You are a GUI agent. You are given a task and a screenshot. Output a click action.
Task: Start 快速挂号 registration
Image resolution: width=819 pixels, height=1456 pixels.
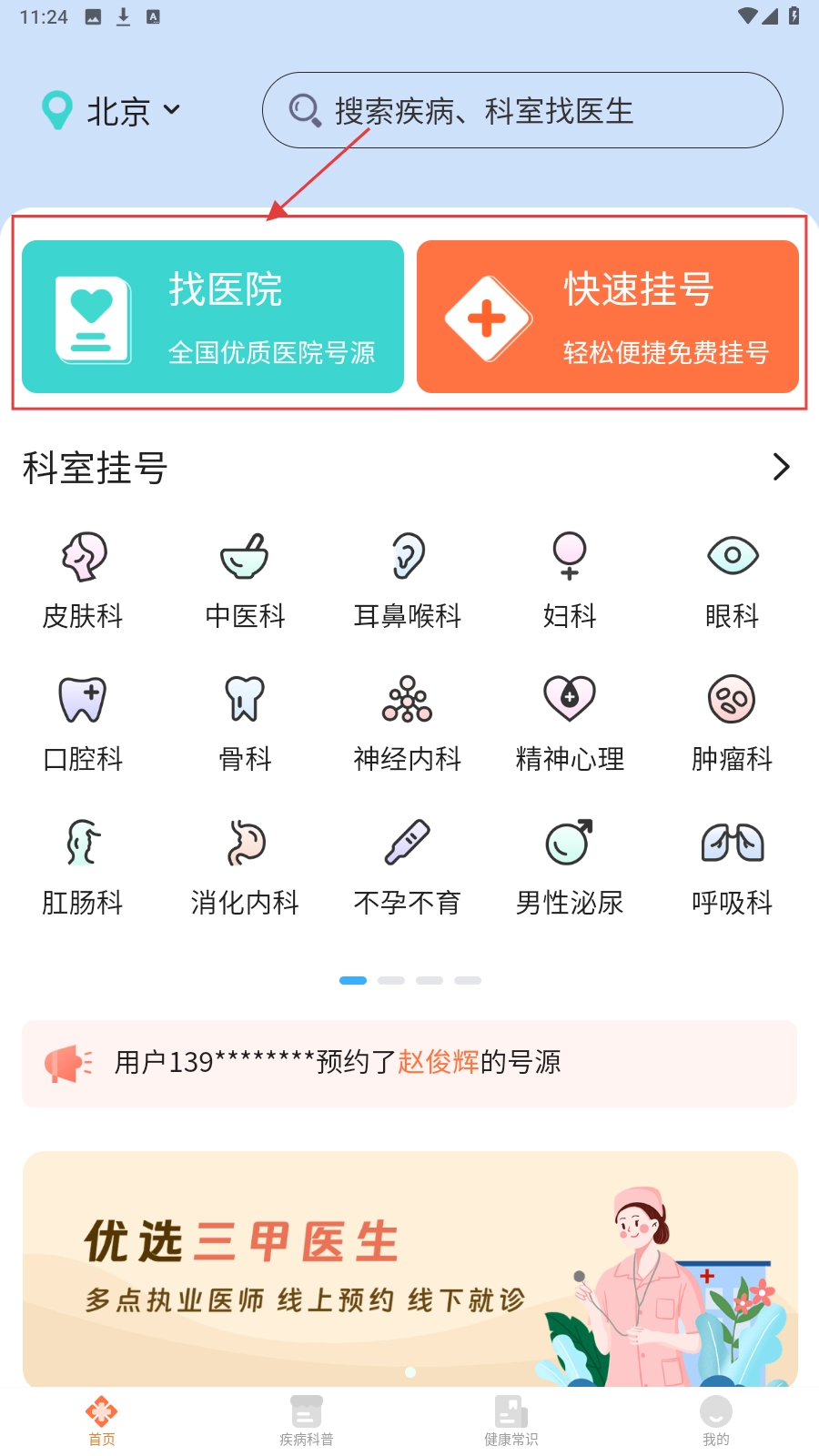pyautogui.click(x=607, y=317)
